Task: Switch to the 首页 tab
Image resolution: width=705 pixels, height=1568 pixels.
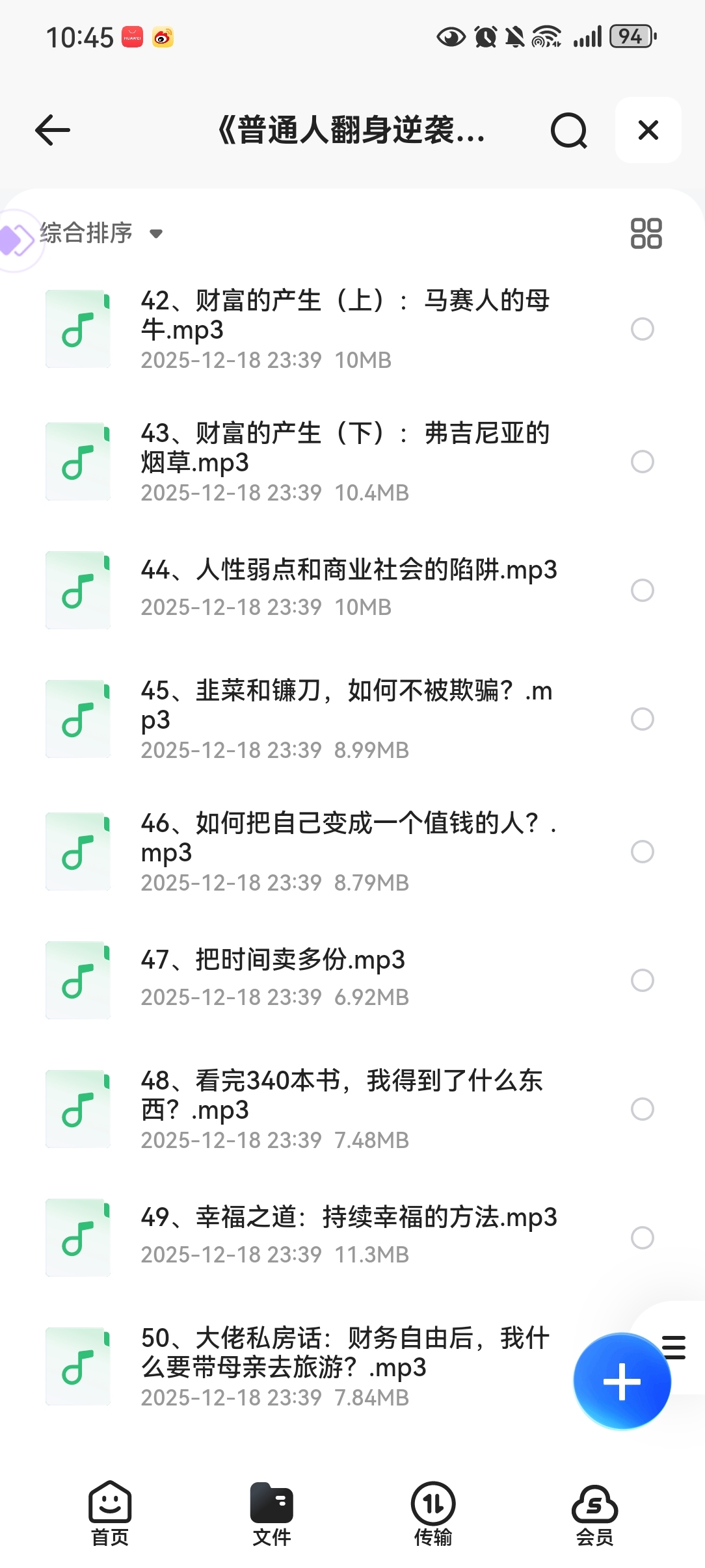Action: (110, 1513)
